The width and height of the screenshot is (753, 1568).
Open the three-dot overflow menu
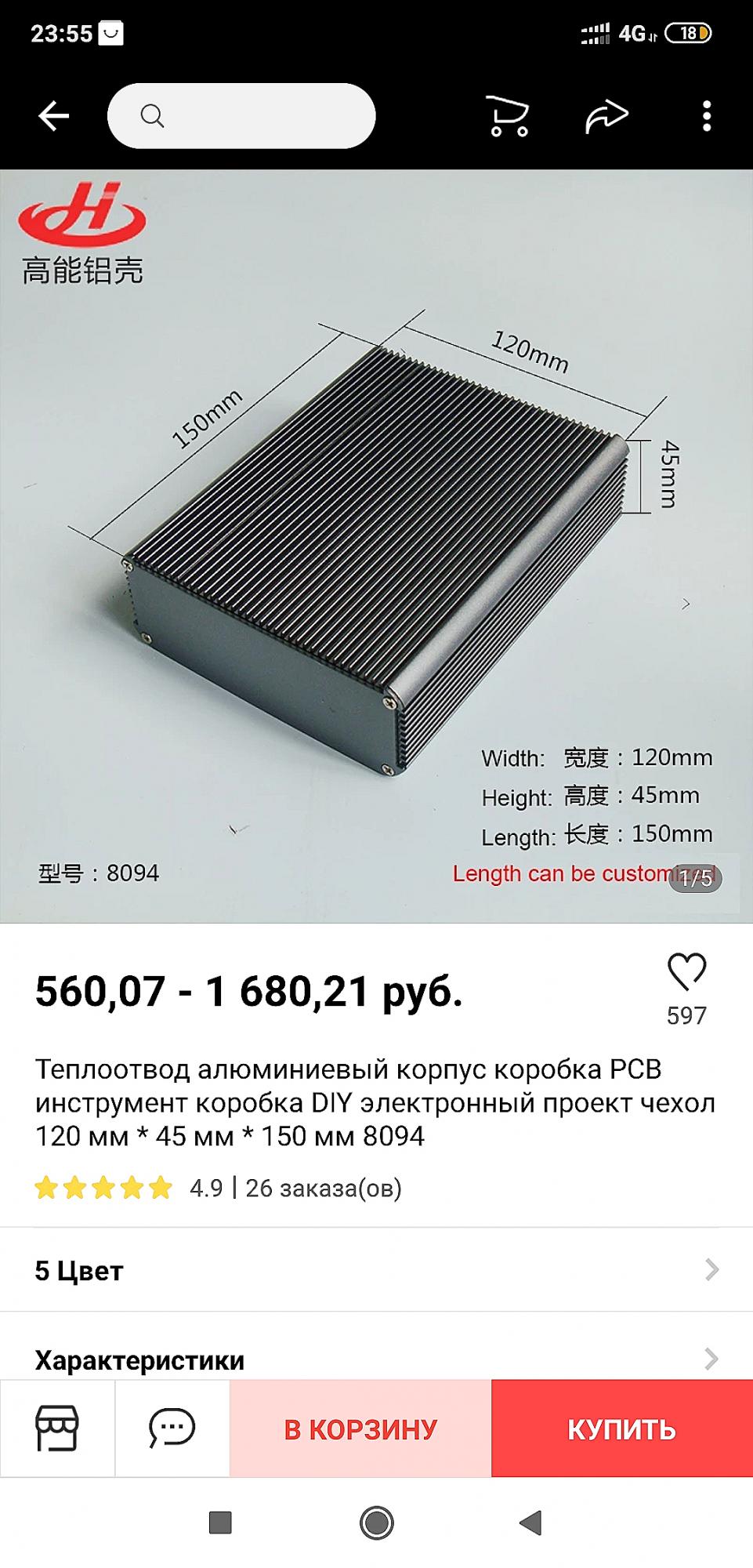tap(707, 116)
